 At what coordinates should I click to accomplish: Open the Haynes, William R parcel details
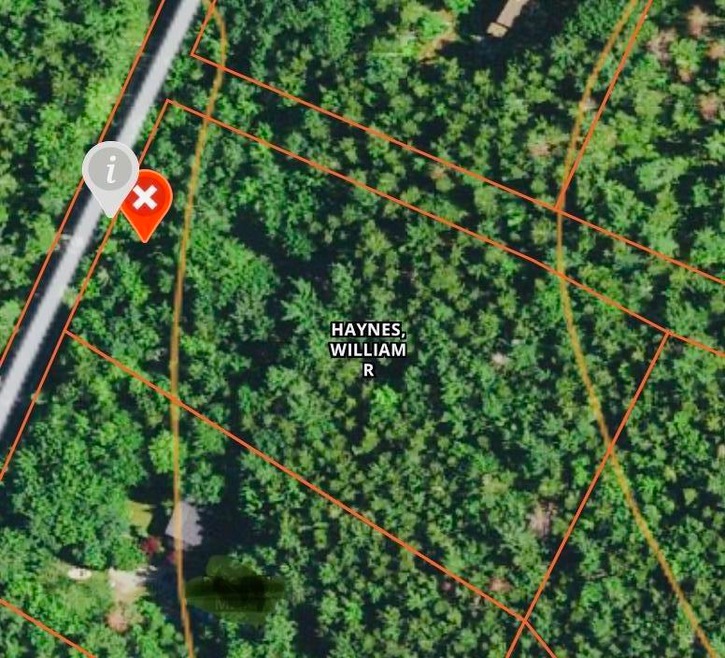(x=368, y=349)
